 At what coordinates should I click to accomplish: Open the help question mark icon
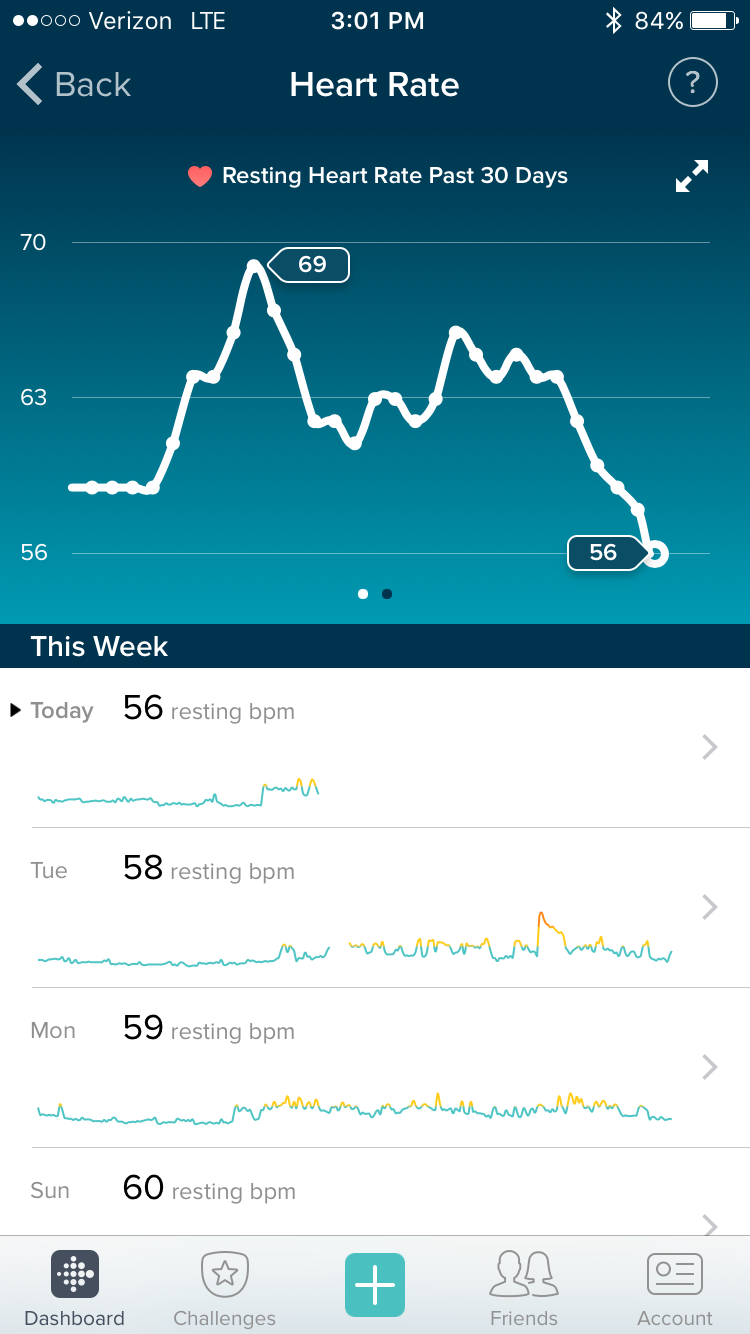692,83
